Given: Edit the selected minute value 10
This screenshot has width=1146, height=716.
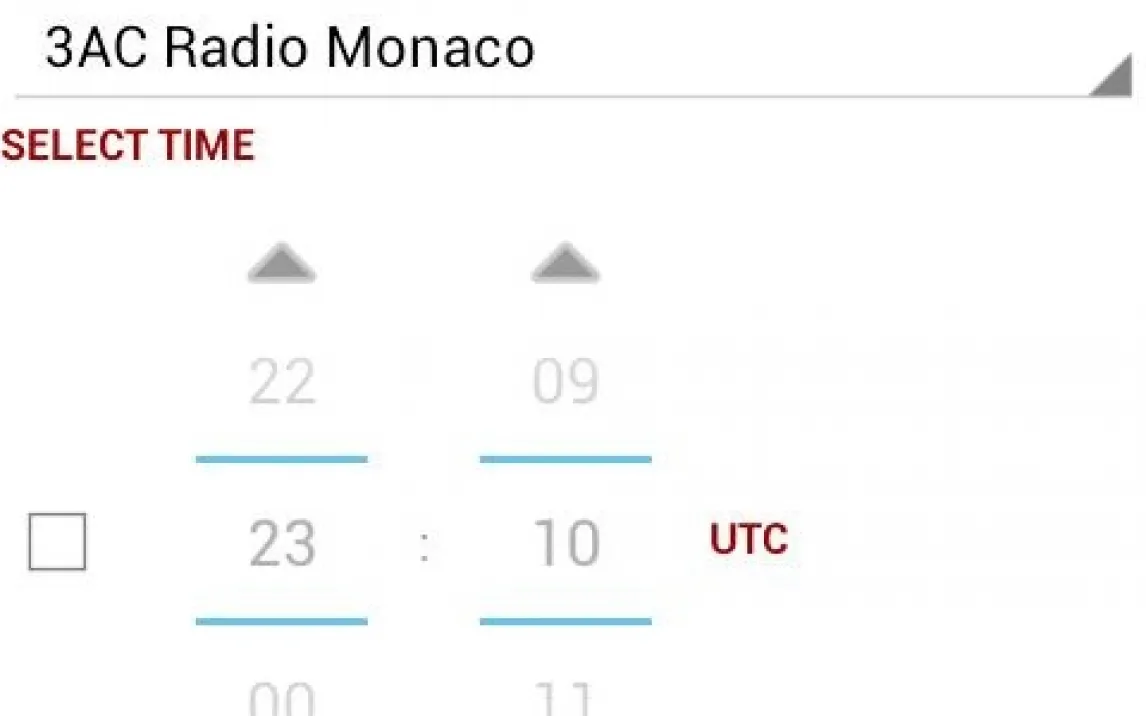Looking at the screenshot, I should (x=565, y=543).
